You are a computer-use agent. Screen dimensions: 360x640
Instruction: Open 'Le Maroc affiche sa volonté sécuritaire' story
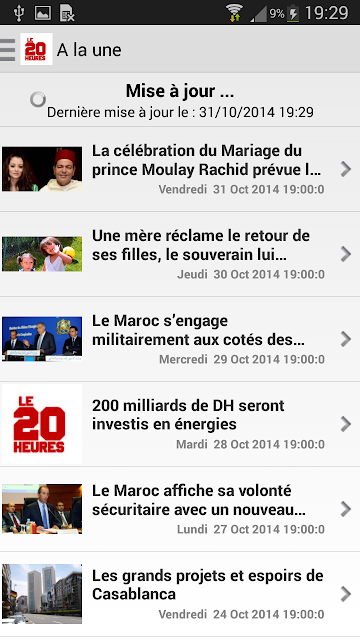180,509
